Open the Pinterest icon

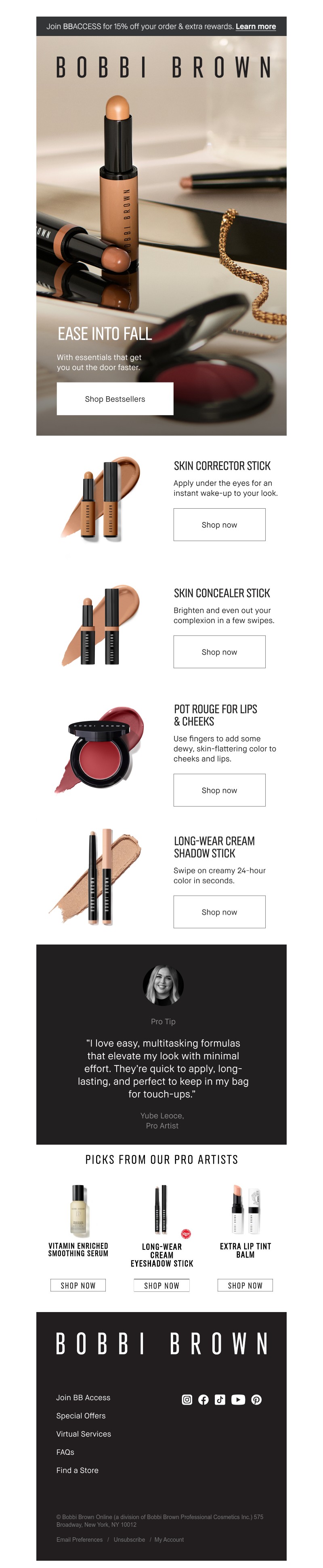click(x=256, y=1399)
